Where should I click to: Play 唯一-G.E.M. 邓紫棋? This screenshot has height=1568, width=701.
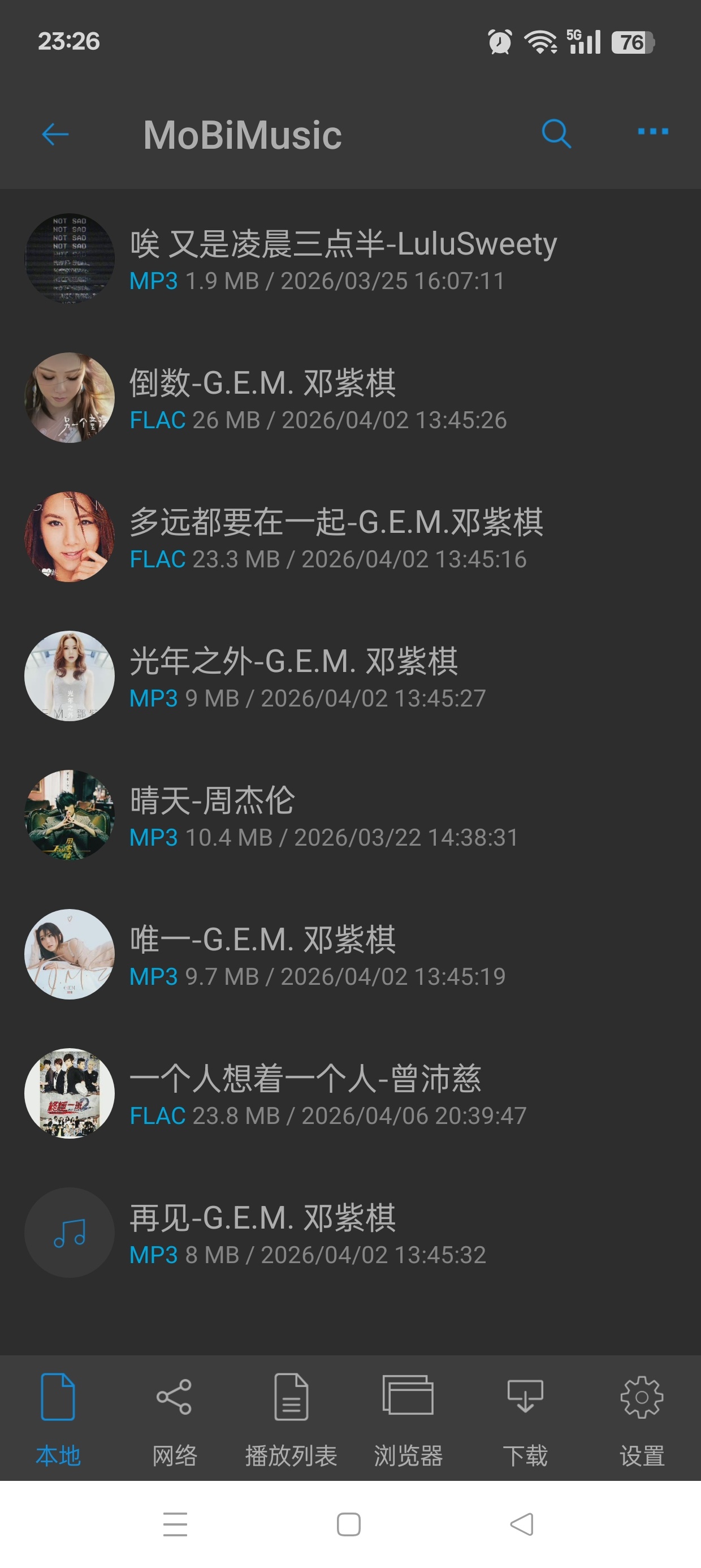click(350, 954)
